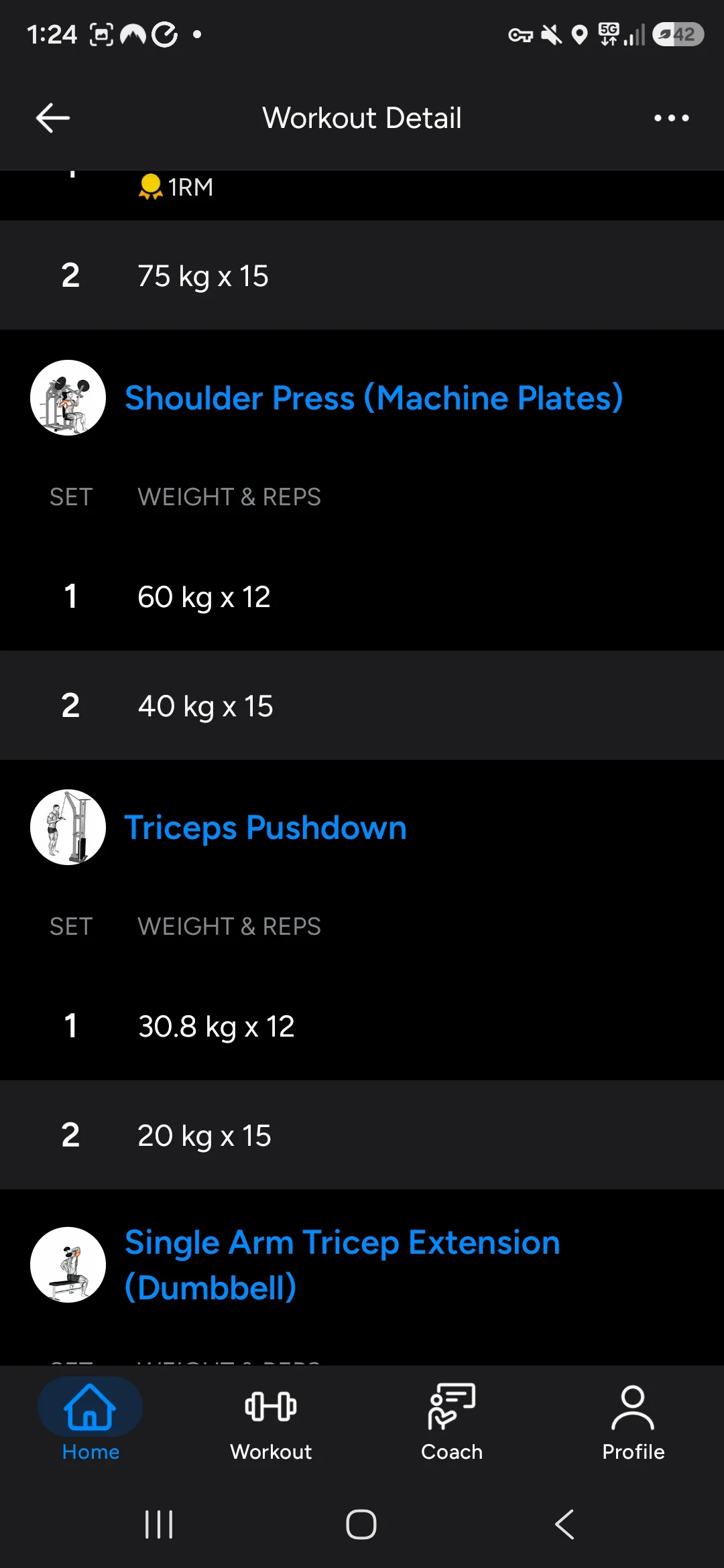
Task: Switch to the Profile tab
Action: tap(633, 1420)
